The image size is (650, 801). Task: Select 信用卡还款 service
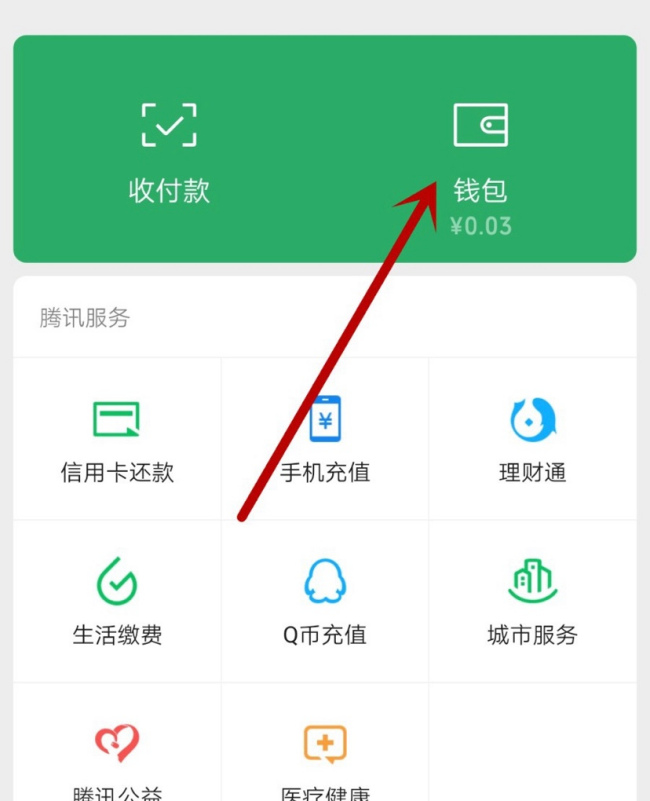tap(117, 439)
